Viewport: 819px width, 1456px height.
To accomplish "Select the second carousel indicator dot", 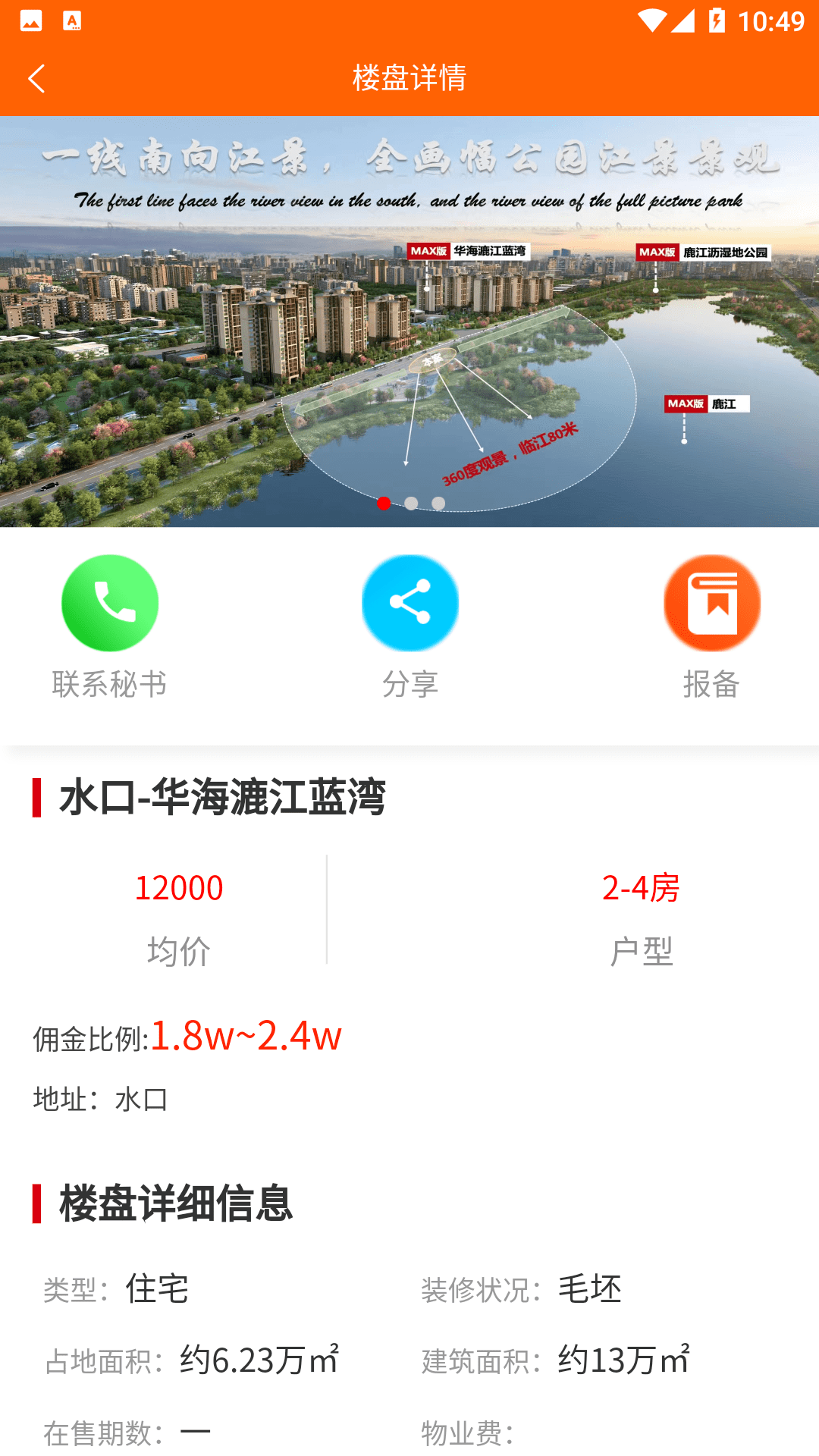I will 410,502.
